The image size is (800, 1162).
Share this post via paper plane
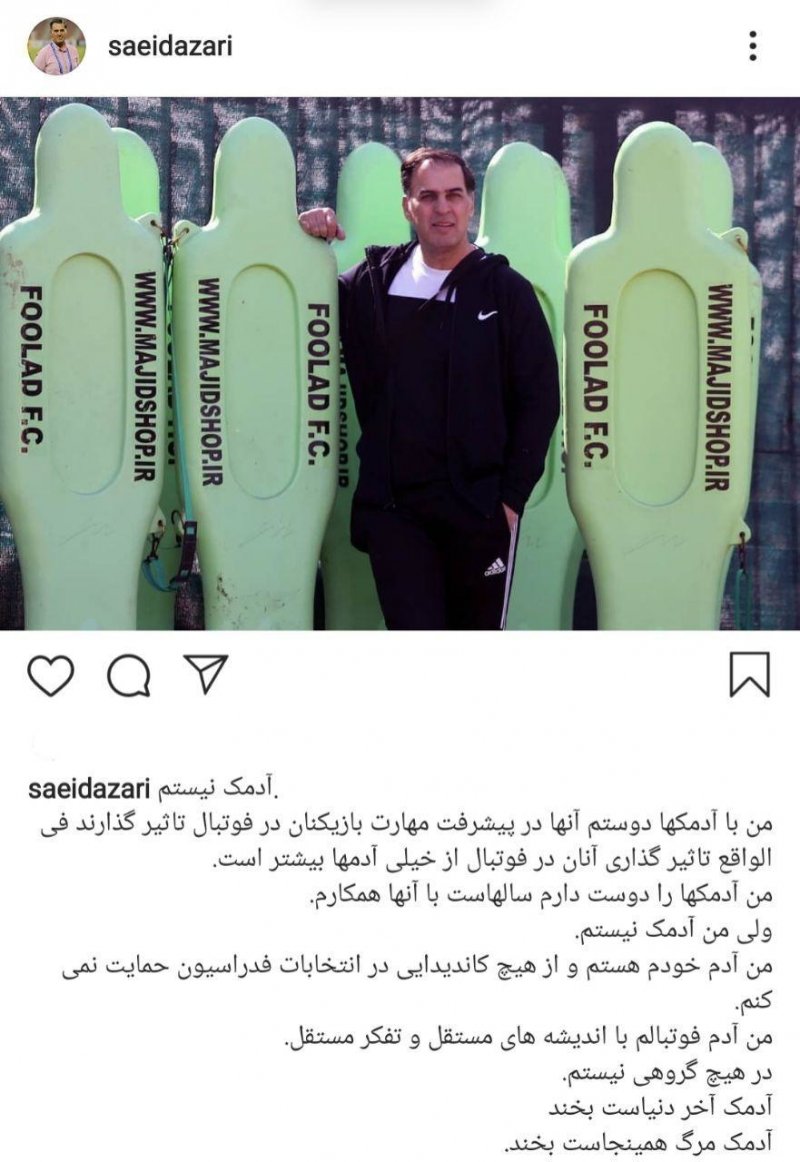tap(206, 675)
